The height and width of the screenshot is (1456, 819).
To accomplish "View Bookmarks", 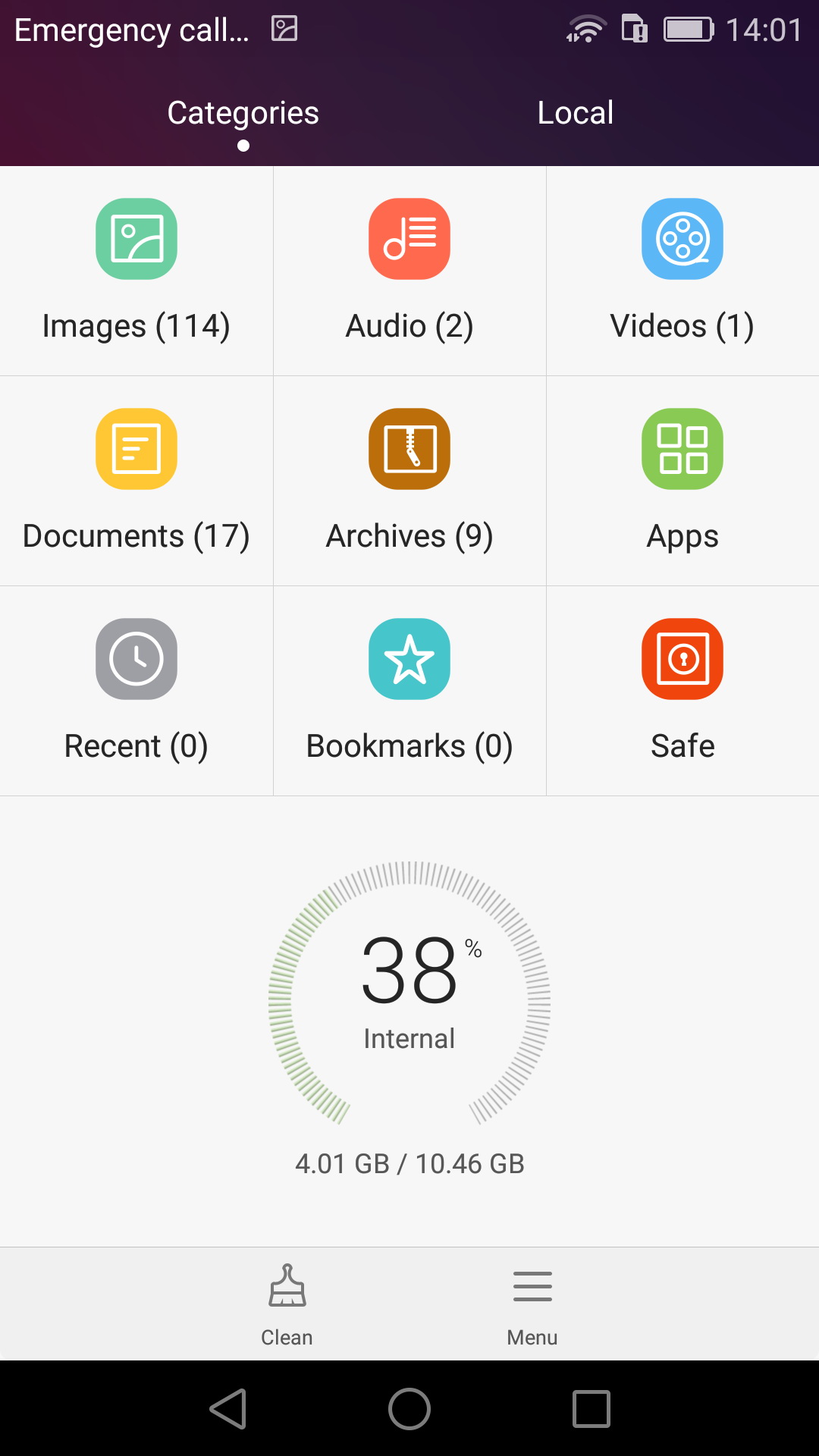I will point(409,691).
